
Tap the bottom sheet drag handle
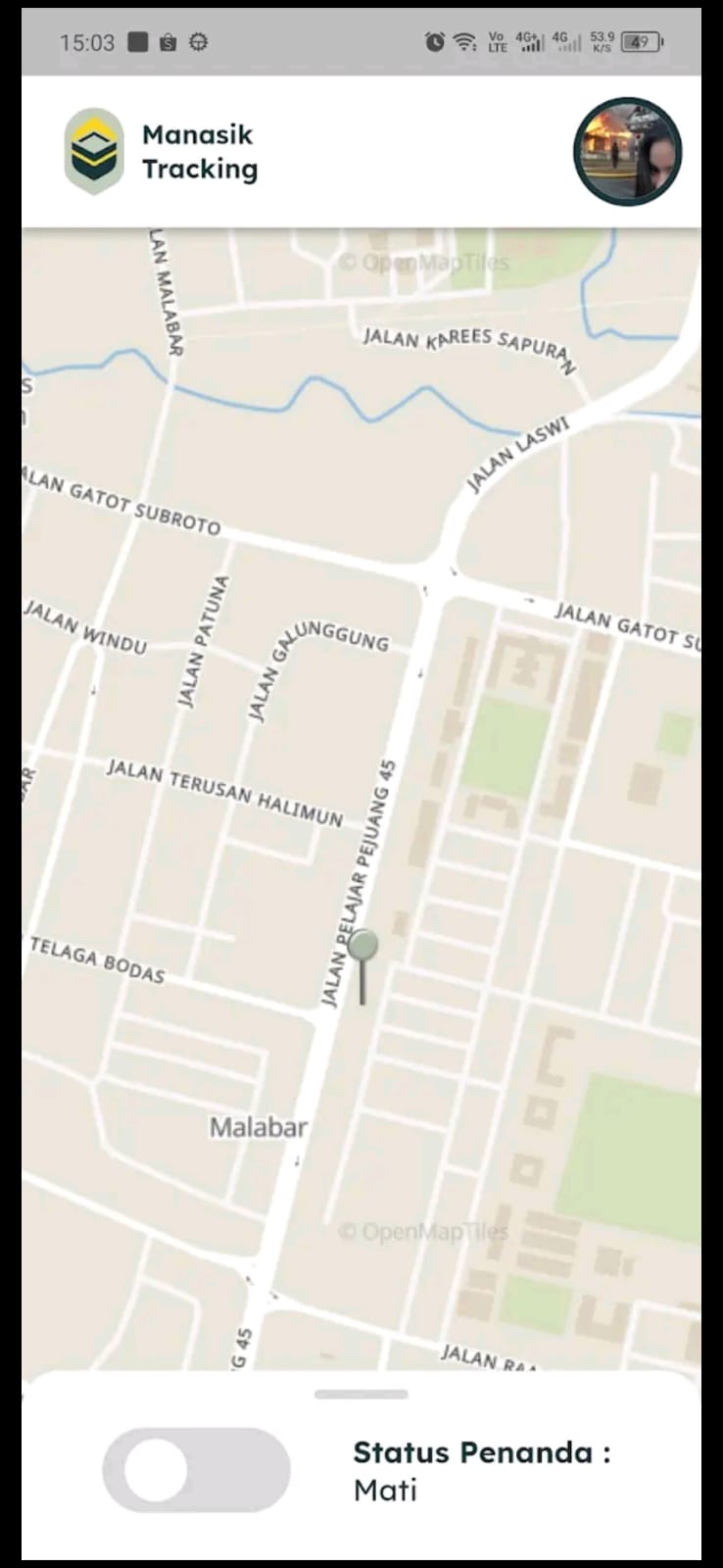(x=361, y=1394)
